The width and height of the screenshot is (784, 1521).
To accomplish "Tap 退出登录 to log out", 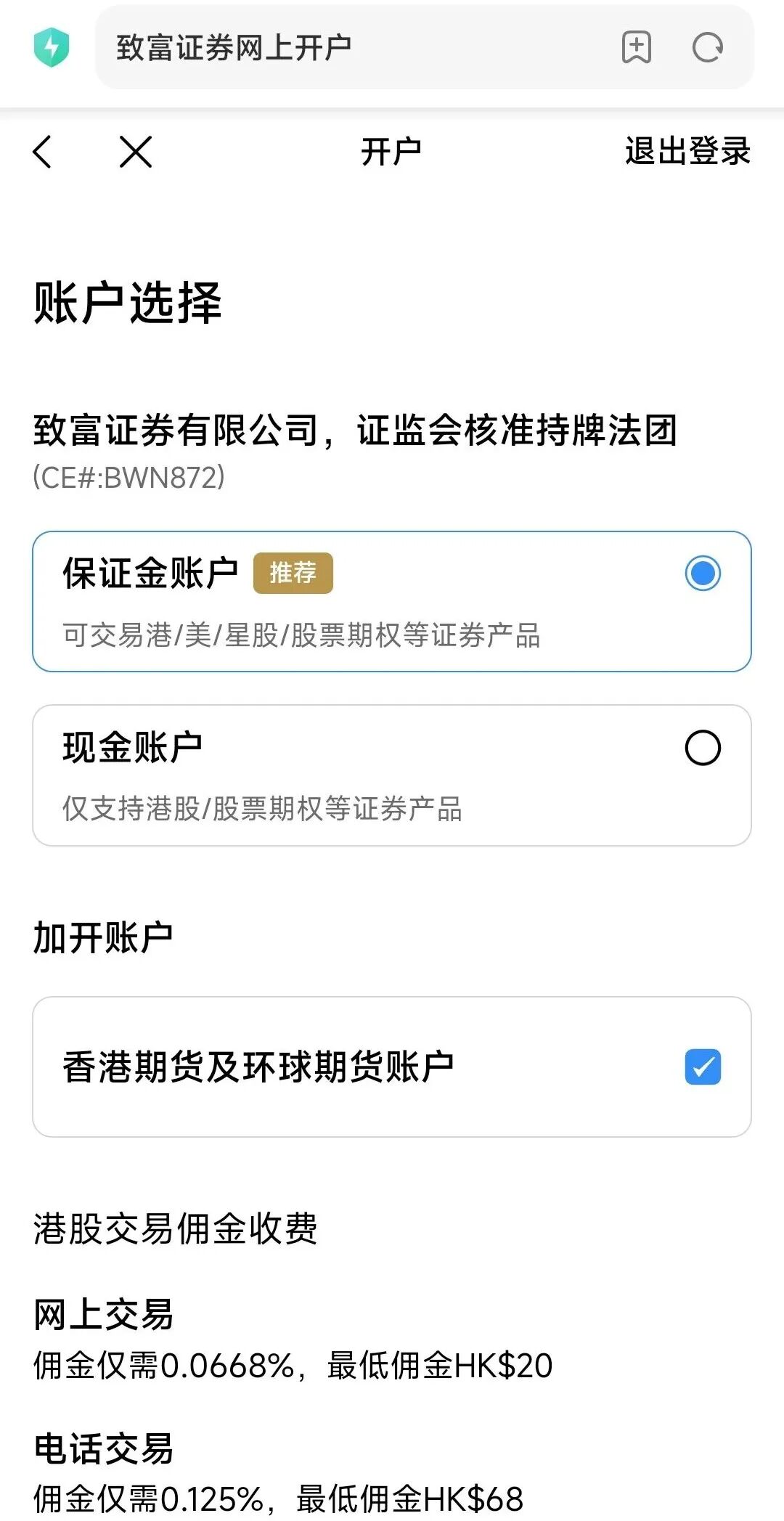I will [x=687, y=152].
